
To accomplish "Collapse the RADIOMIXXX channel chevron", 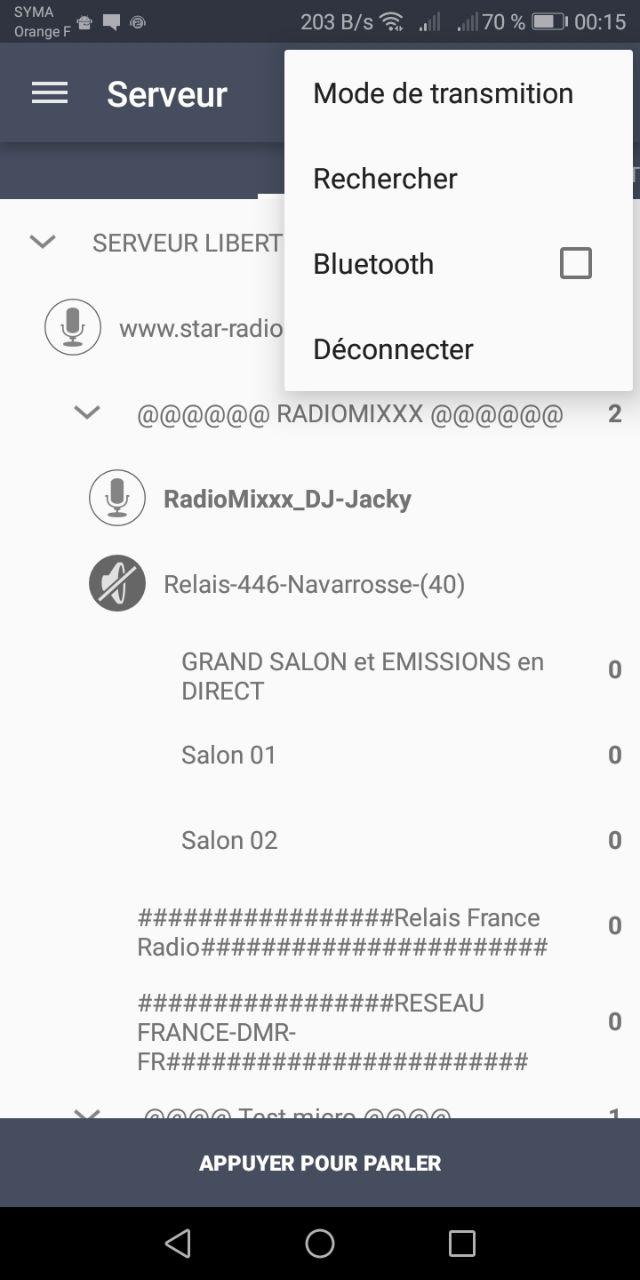I will point(87,413).
